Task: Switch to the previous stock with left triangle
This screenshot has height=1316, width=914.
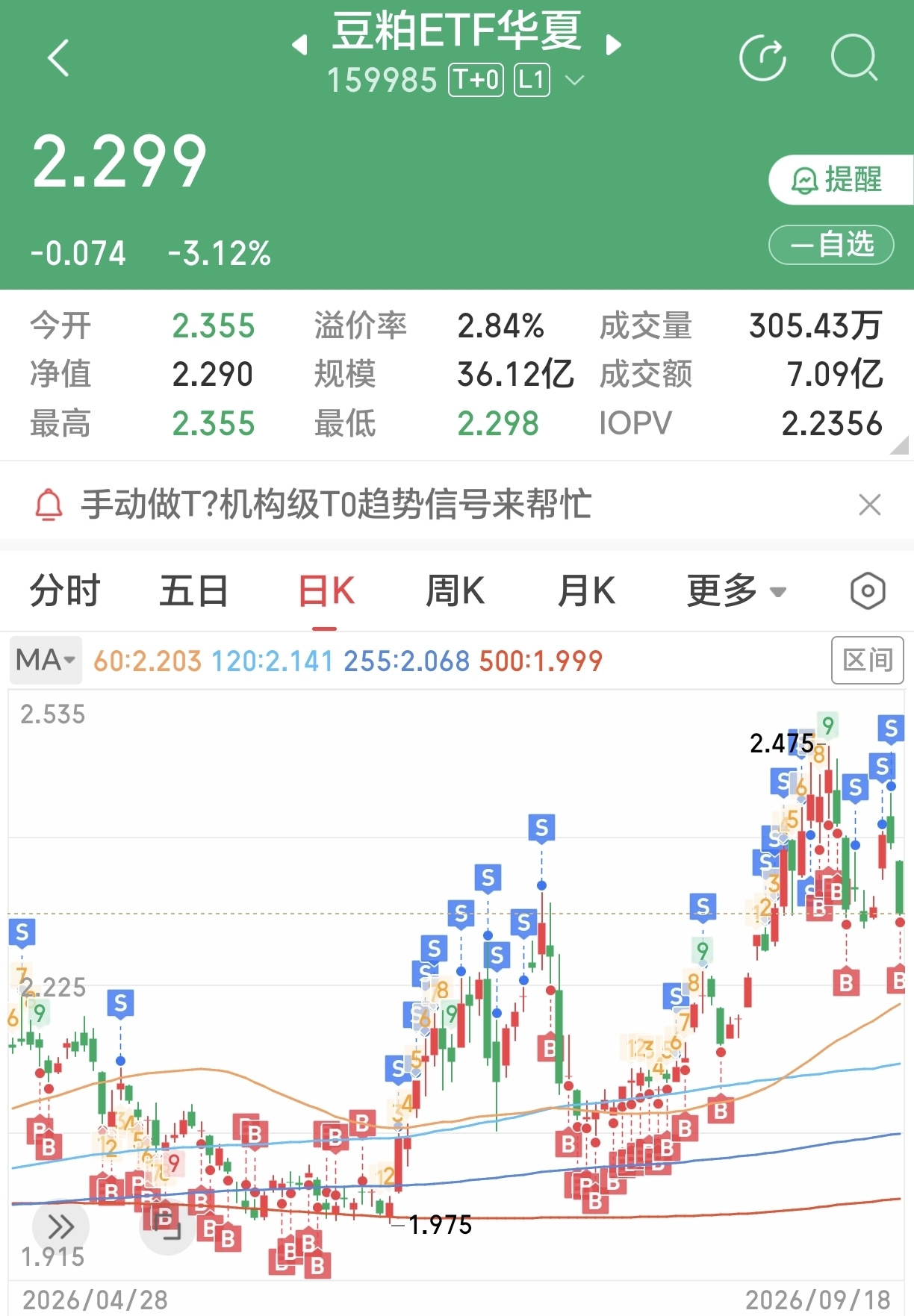Action: point(299,45)
